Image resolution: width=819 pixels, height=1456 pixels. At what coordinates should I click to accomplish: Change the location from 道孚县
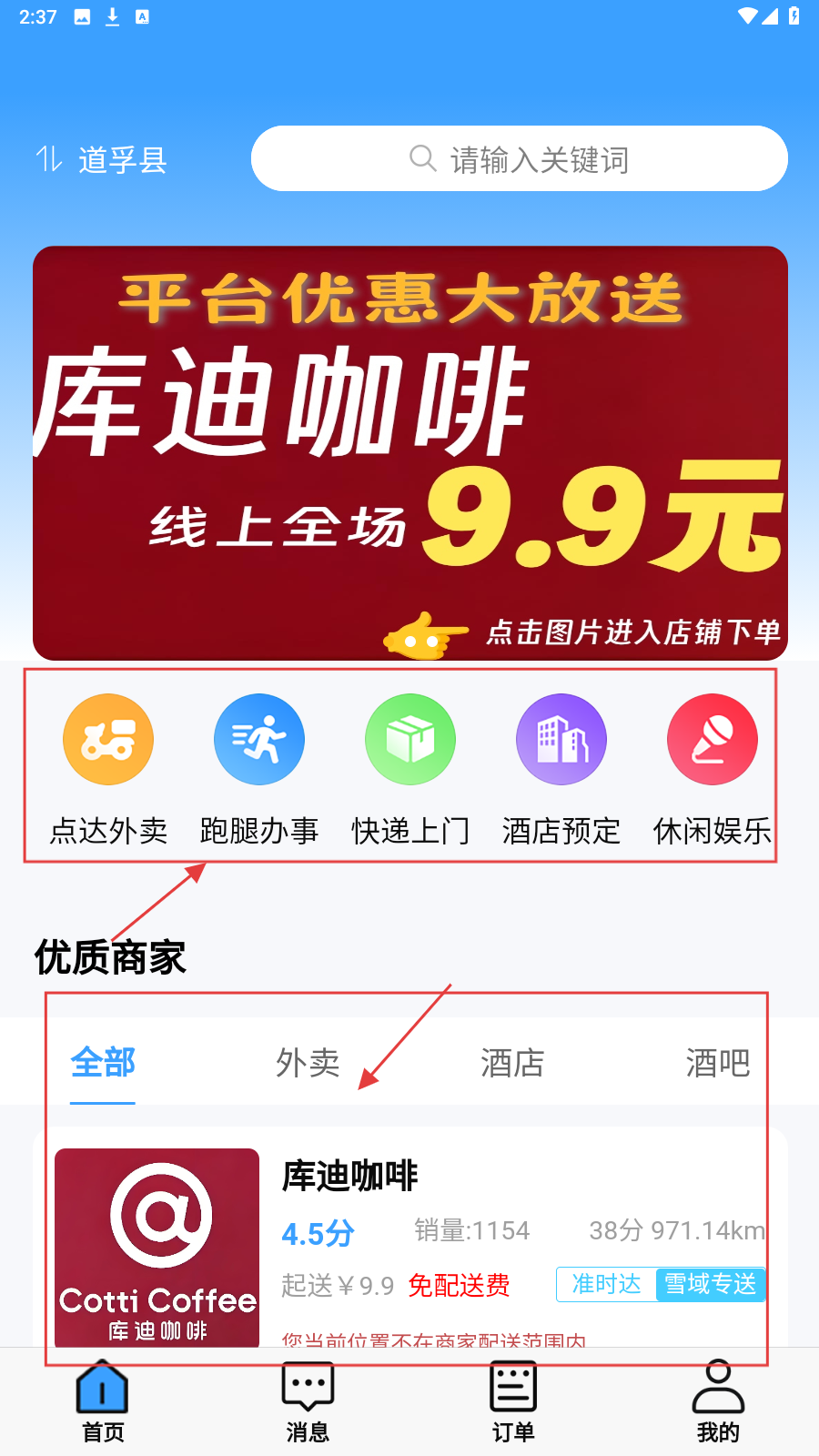click(x=102, y=160)
